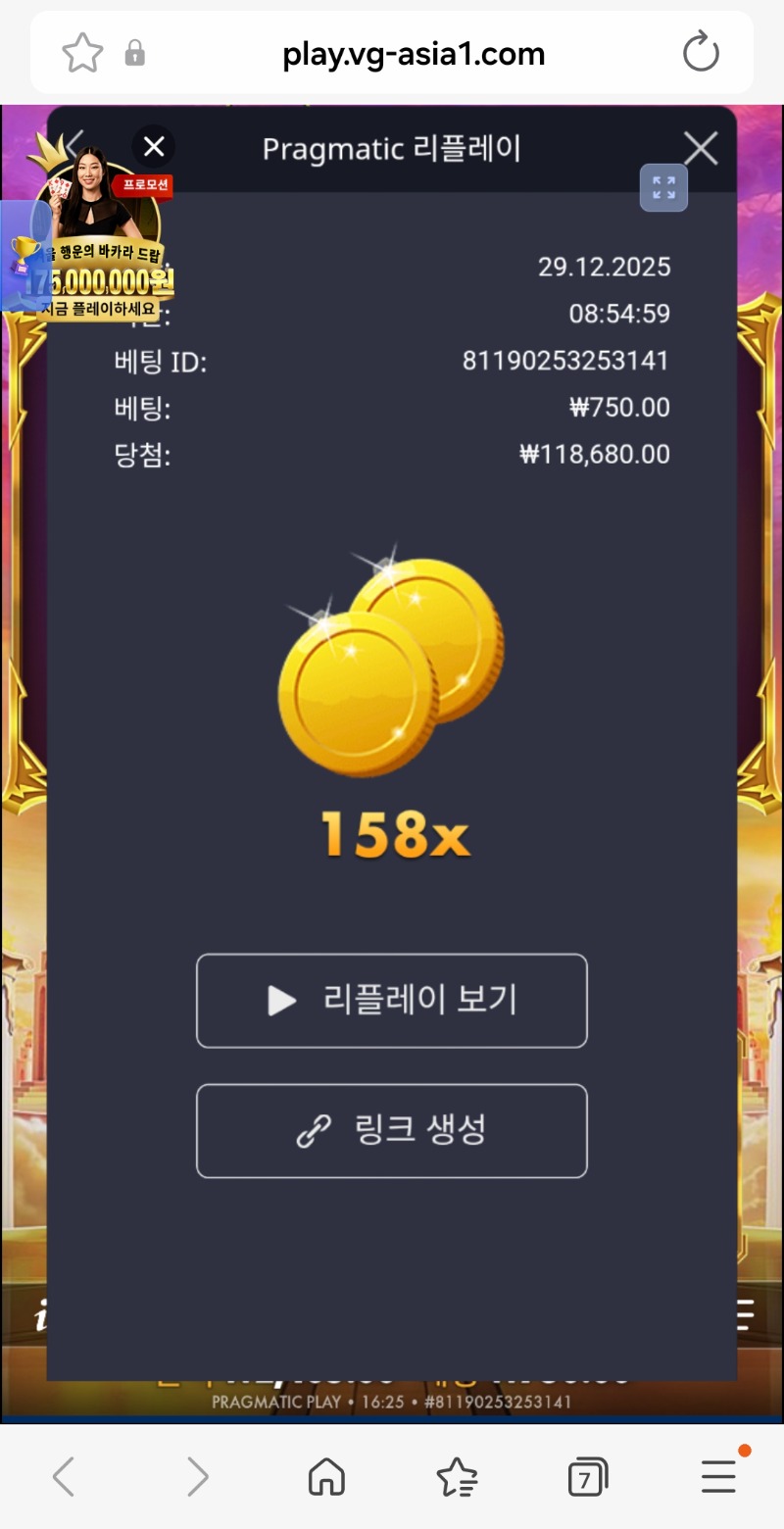Screen dimensions: 784x1529
Task: Bookmark this page with the star icon
Action: [82, 53]
